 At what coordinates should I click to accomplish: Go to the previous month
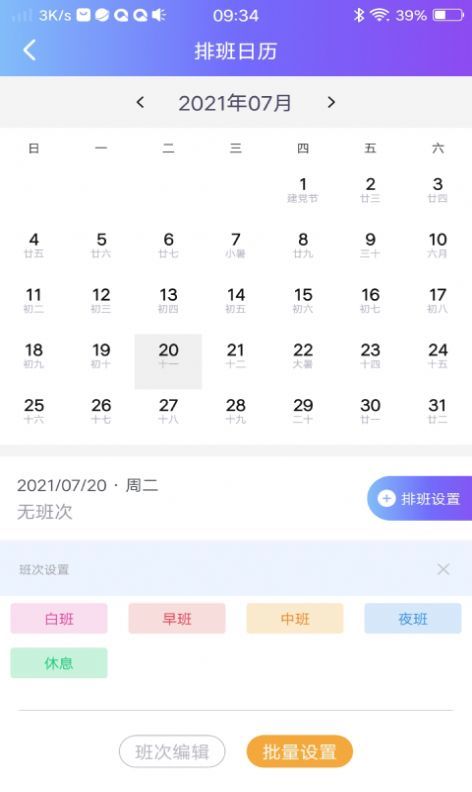pyautogui.click(x=140, y=103)
